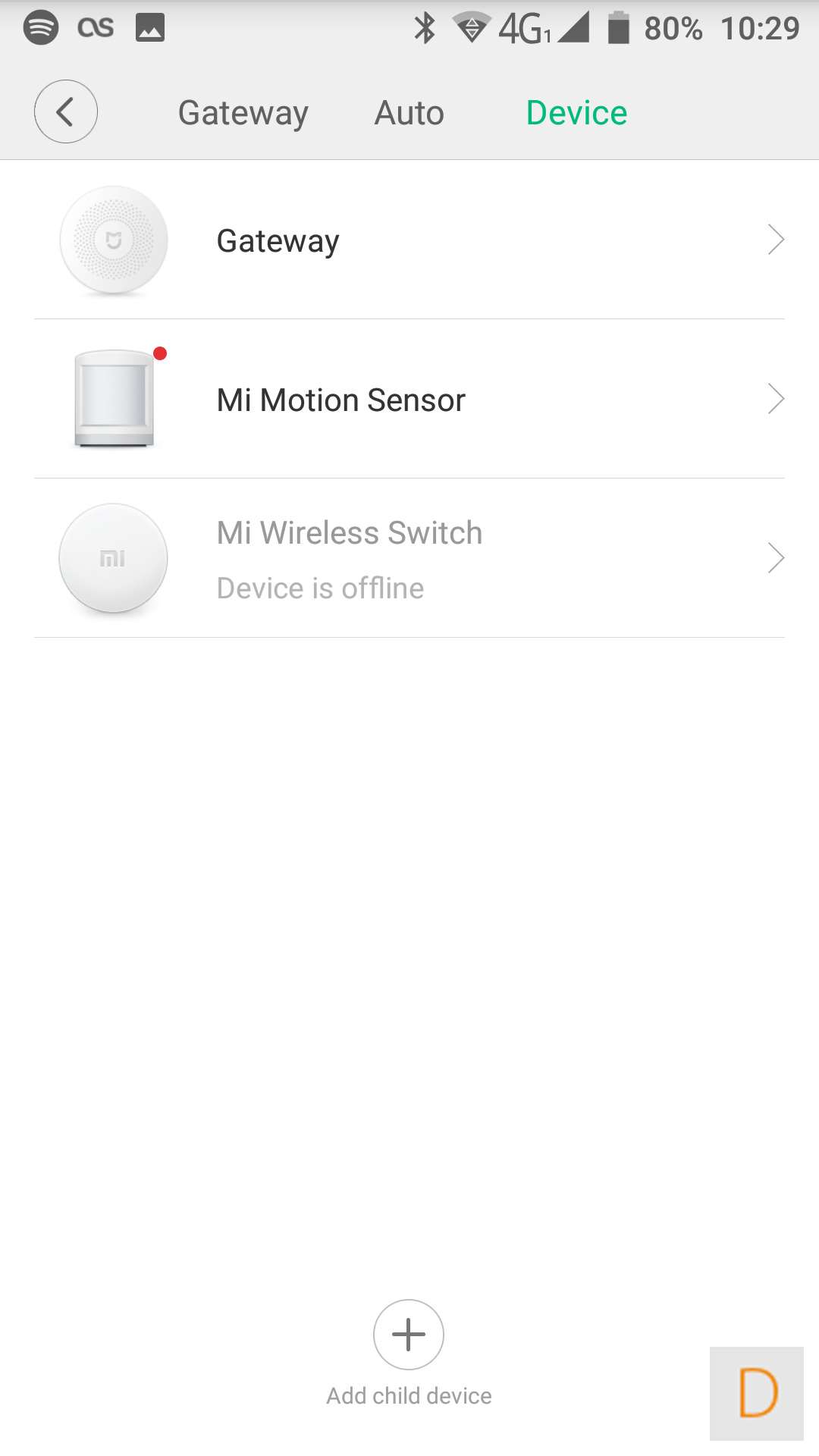
Task: Go back using the circled arrow
Action: click(x=66, y=112)
